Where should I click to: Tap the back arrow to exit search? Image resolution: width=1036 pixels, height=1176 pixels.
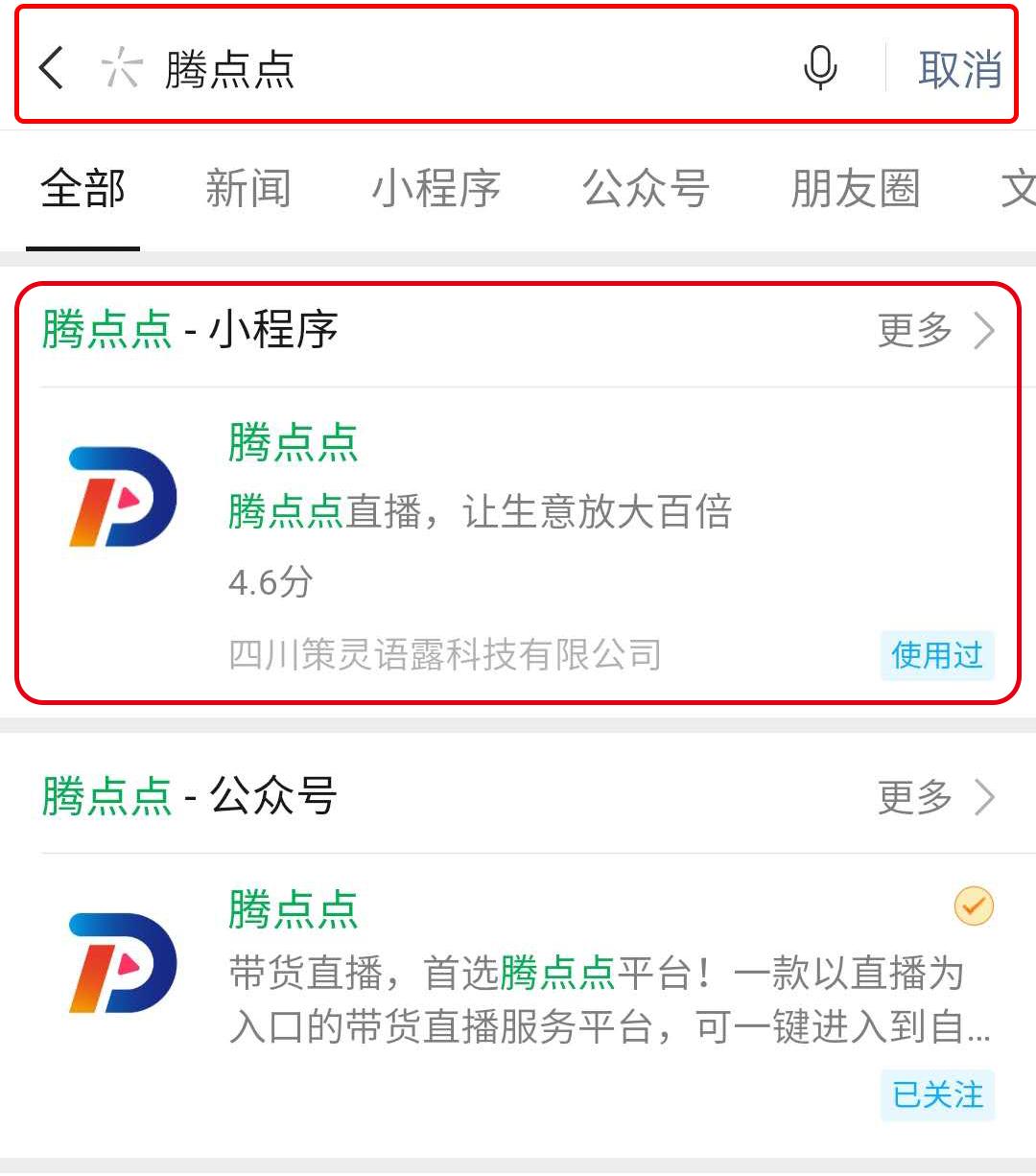(x=50, y=69)
